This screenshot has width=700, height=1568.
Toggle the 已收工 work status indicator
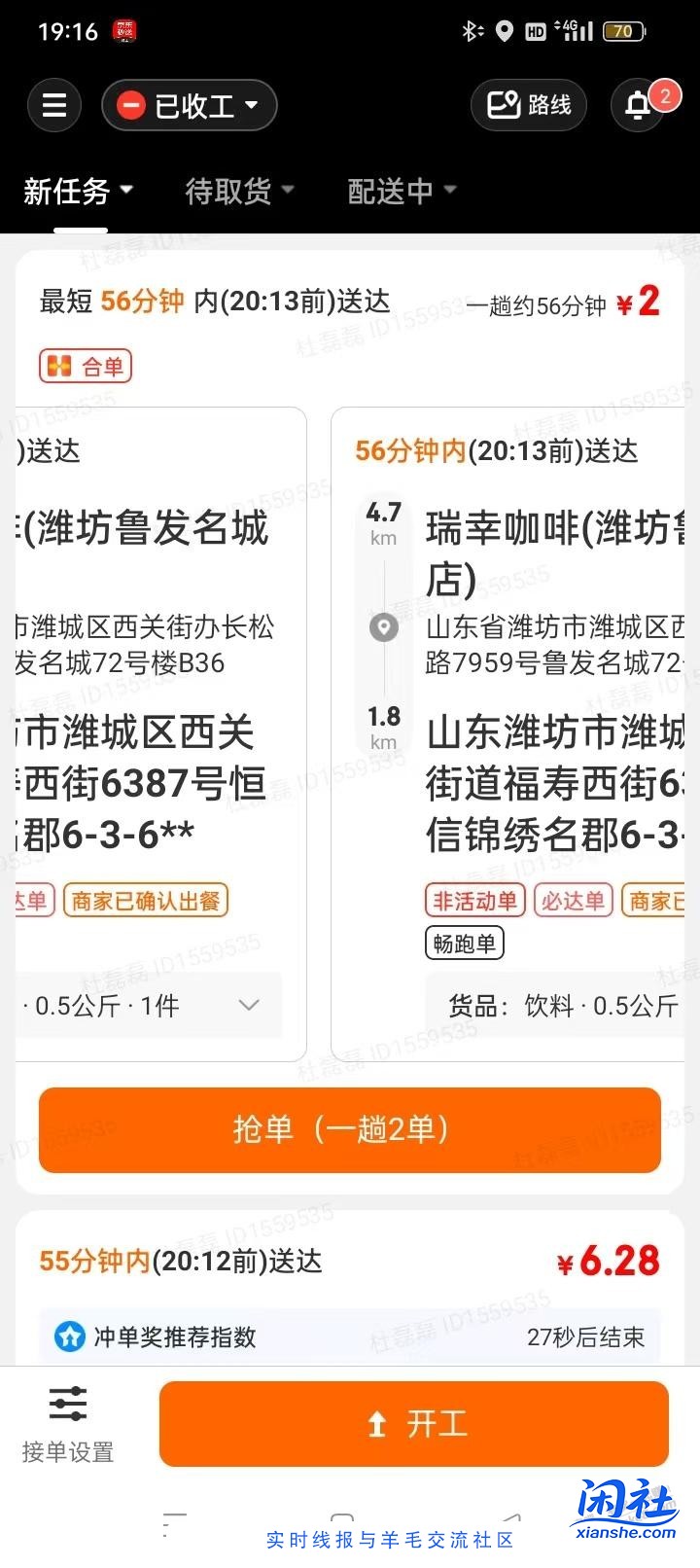[x=131, y=104]
